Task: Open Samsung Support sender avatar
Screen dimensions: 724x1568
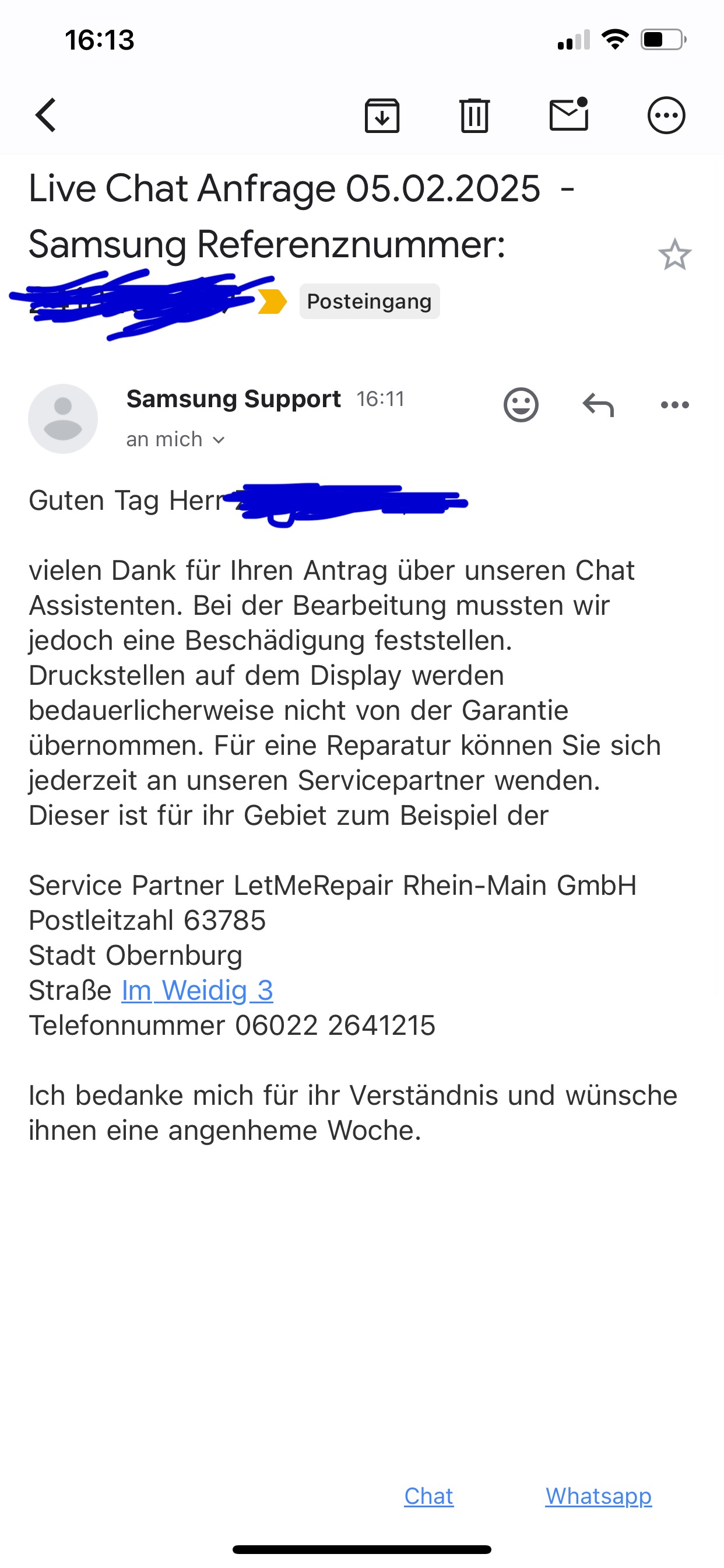Action: (x=64, y=419)
